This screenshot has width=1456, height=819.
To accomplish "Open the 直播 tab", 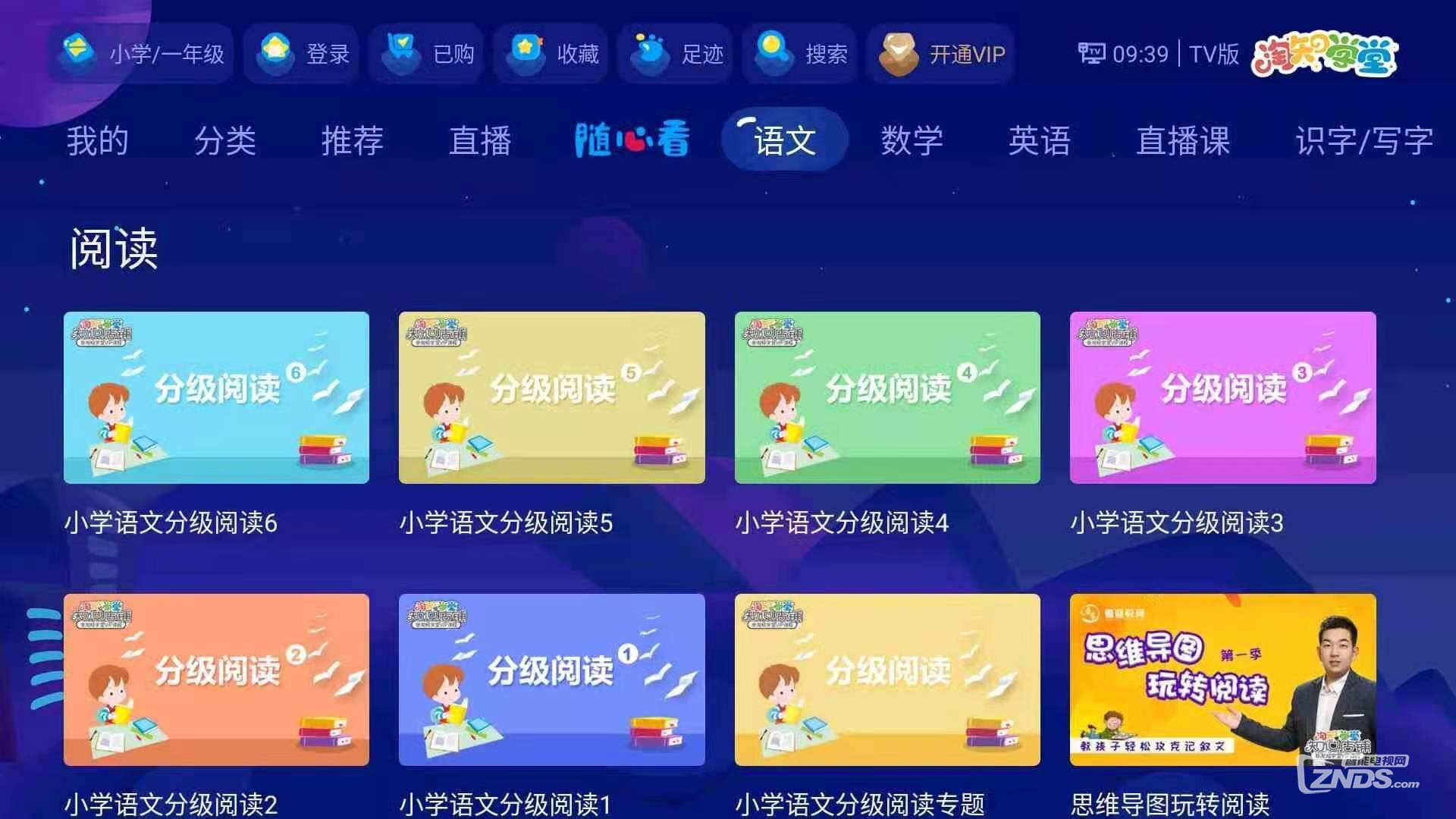I will click(479, 141).
